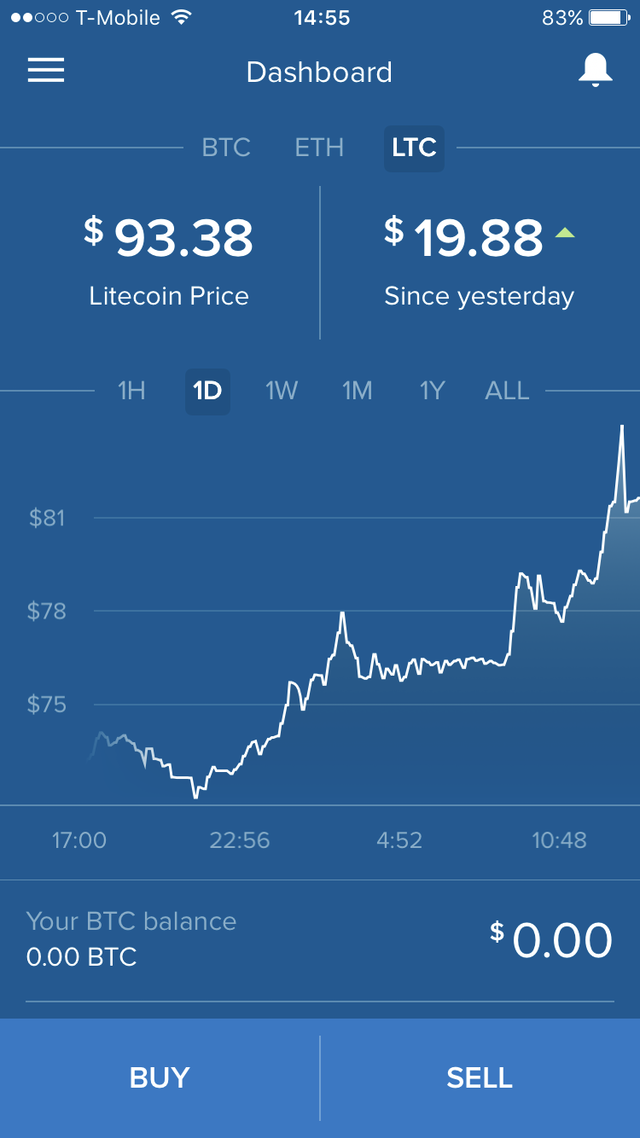Open the hamburger menu
640x1138 pixels.
[46, 70]
